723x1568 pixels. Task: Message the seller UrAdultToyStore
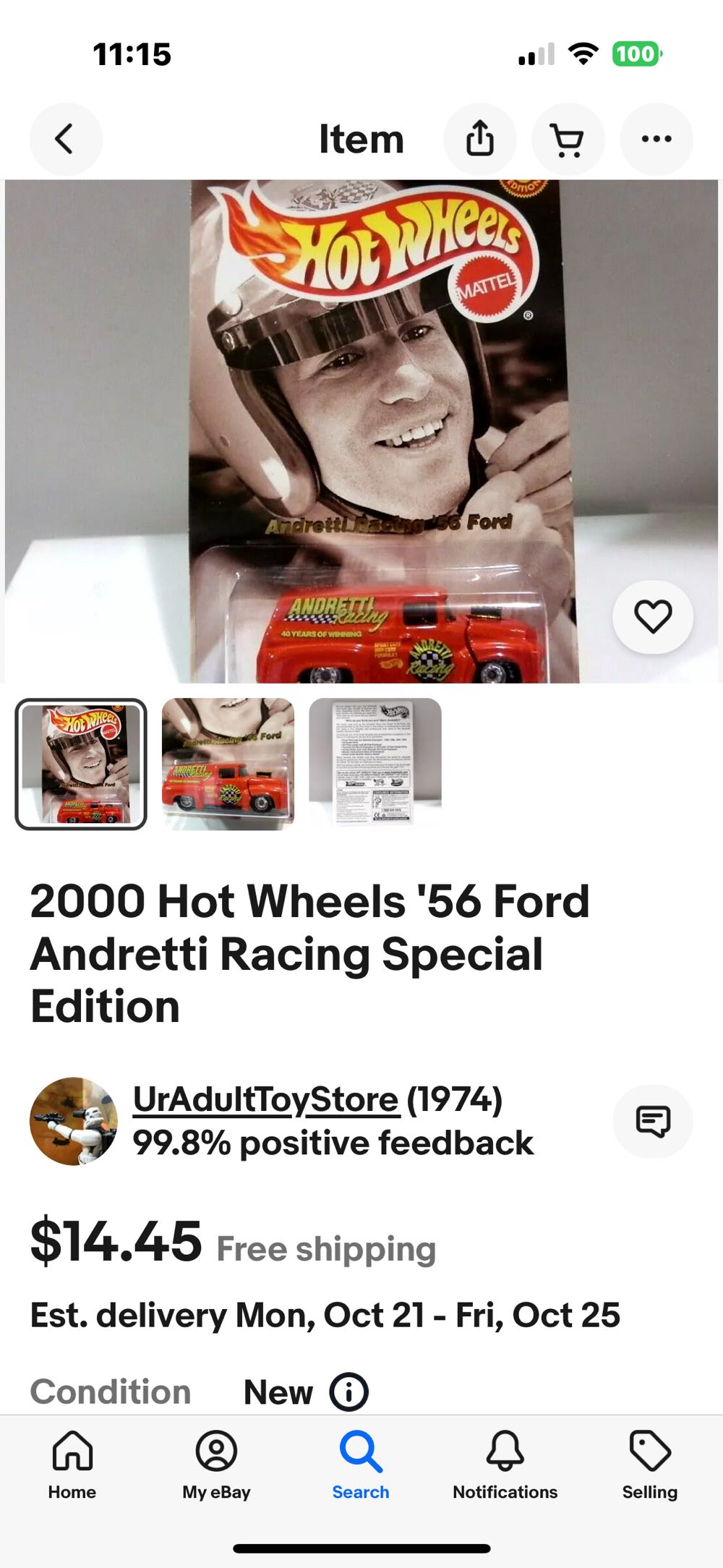coord(653,1120)
